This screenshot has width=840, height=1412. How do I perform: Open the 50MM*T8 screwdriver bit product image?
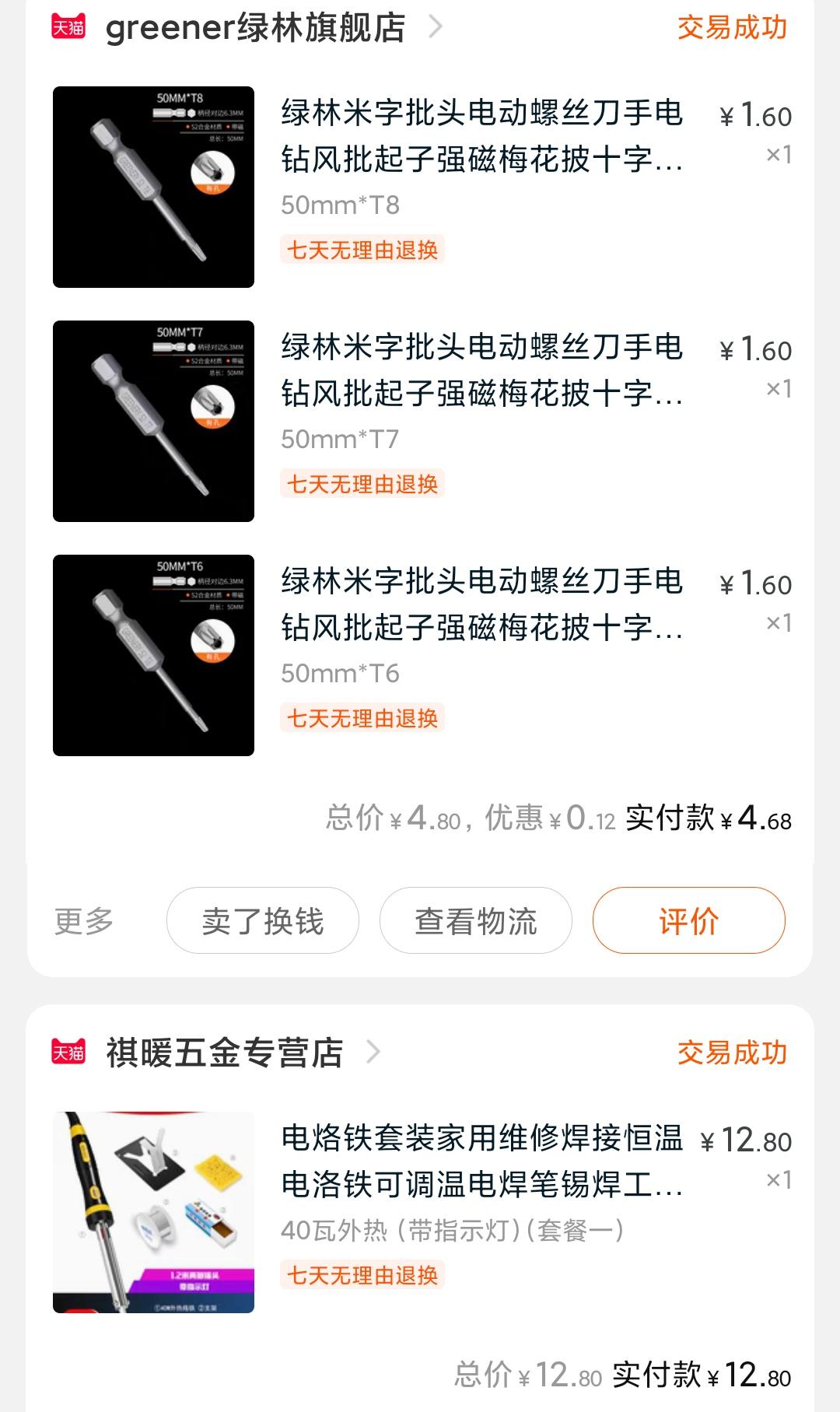pyautogui.click(x=154, y=187)
